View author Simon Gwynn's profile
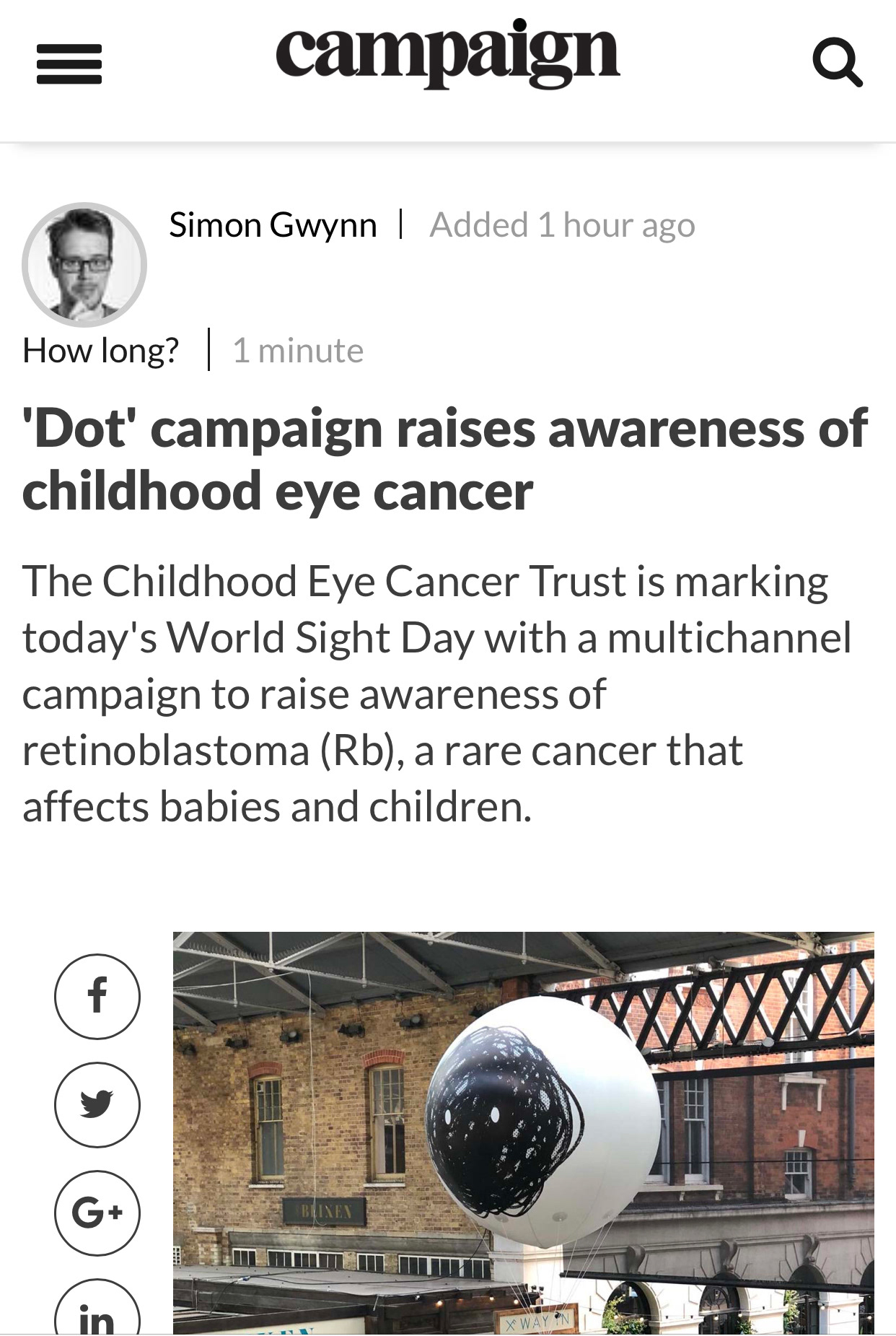Image resolution: width=896 pixels, height=1336 pixels. [273, 224]
